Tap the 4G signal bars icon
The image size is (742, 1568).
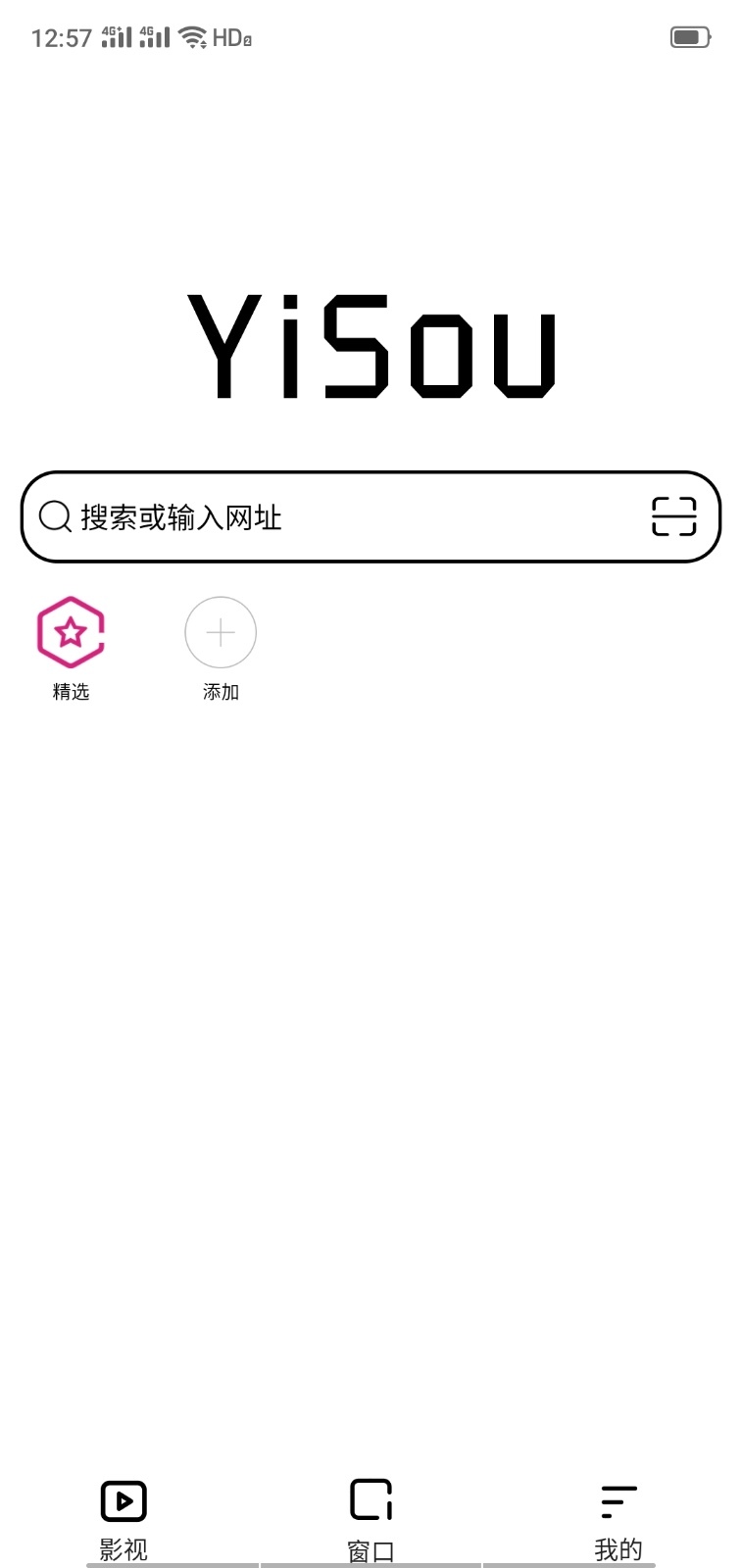point(118,36)
